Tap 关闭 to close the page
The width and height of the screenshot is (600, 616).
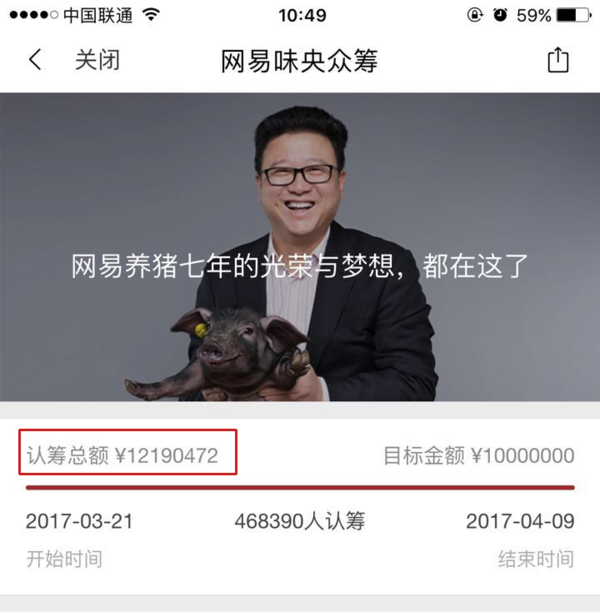(x=97, y=60)
